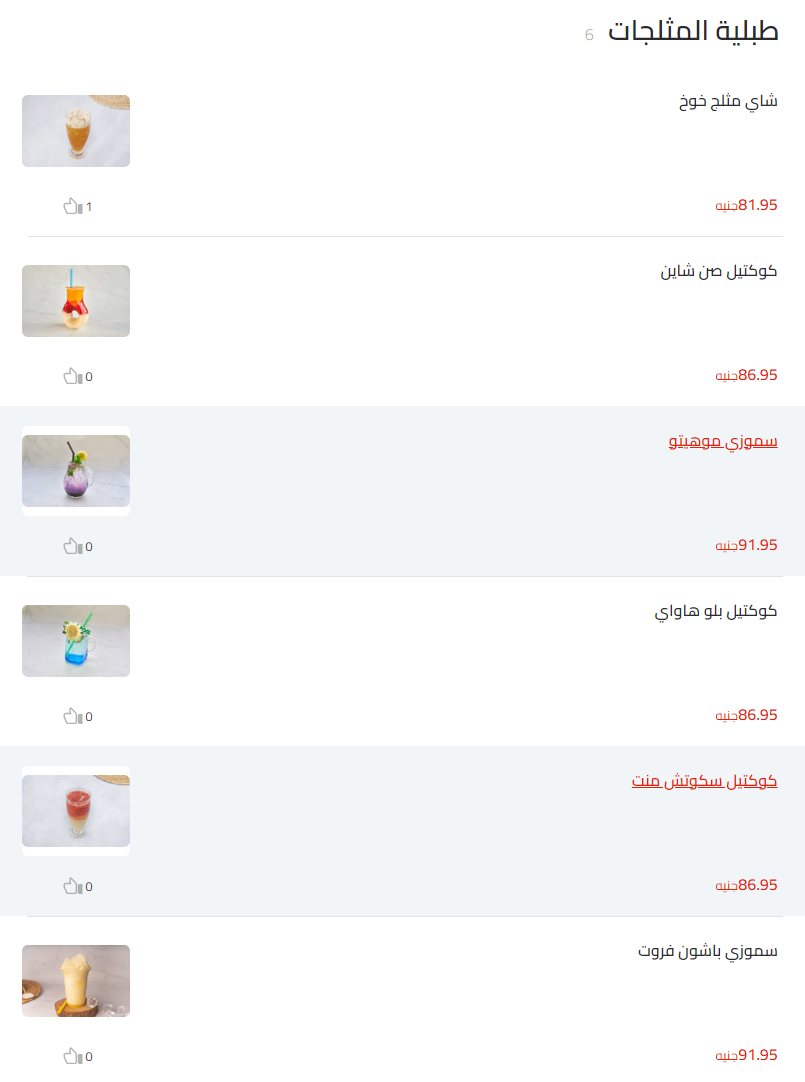Like the سموزي موهيتو smoothie
Screen dimensions: 805x1082
point(70,546)
